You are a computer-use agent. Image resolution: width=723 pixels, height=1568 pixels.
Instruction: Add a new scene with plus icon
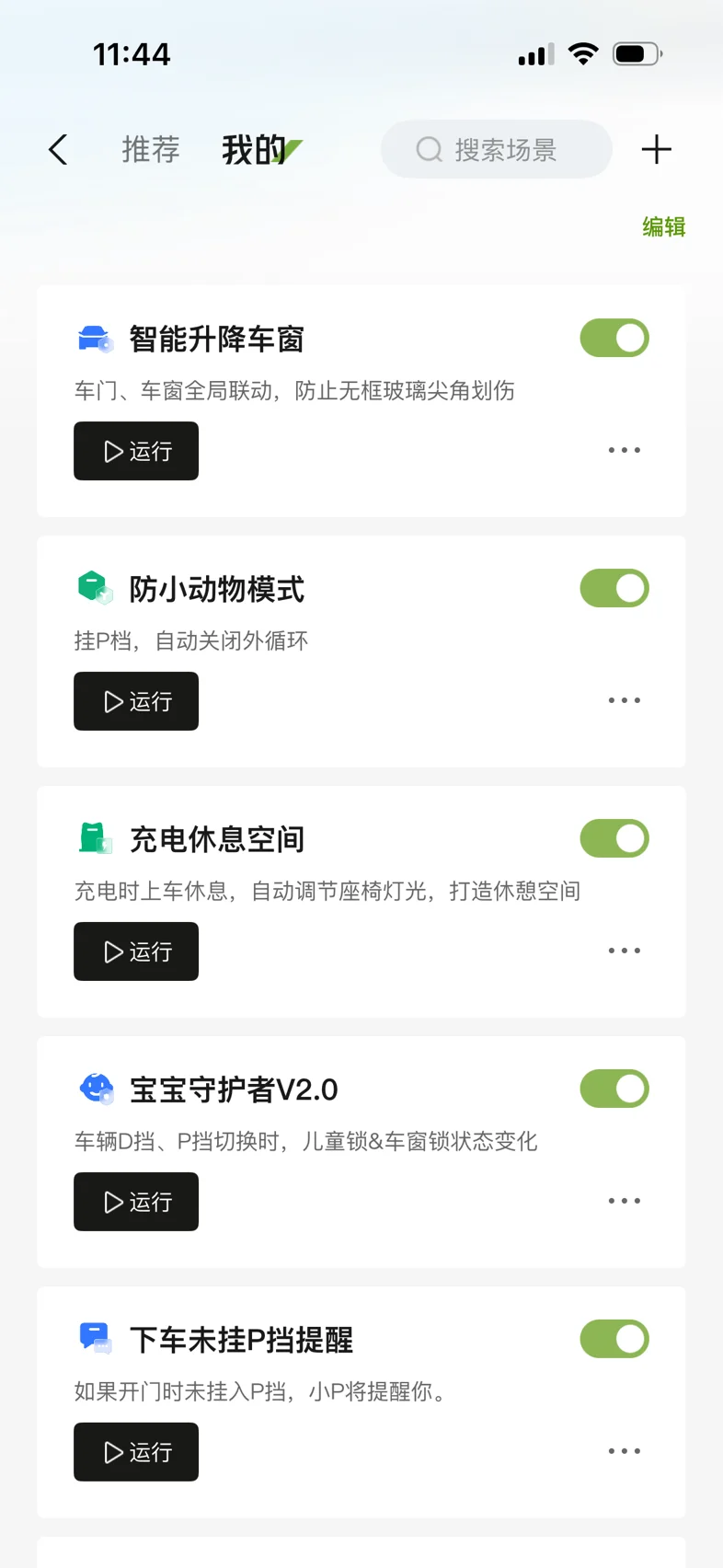[656, 149]
